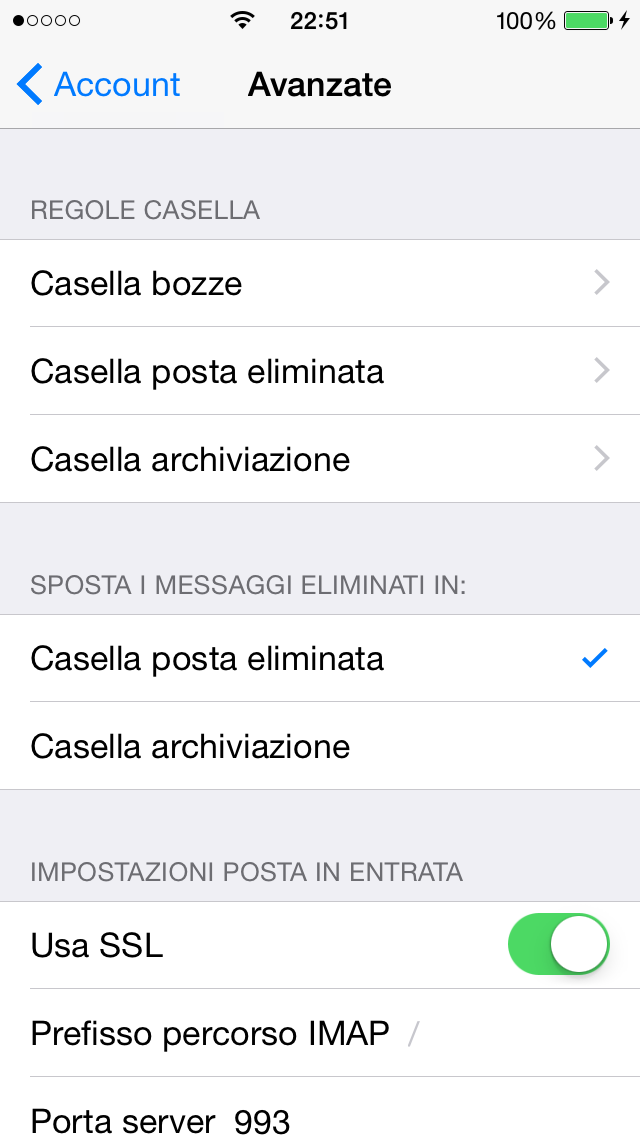Go back to Account
The image size is (640, 1136).
(99, 85)
